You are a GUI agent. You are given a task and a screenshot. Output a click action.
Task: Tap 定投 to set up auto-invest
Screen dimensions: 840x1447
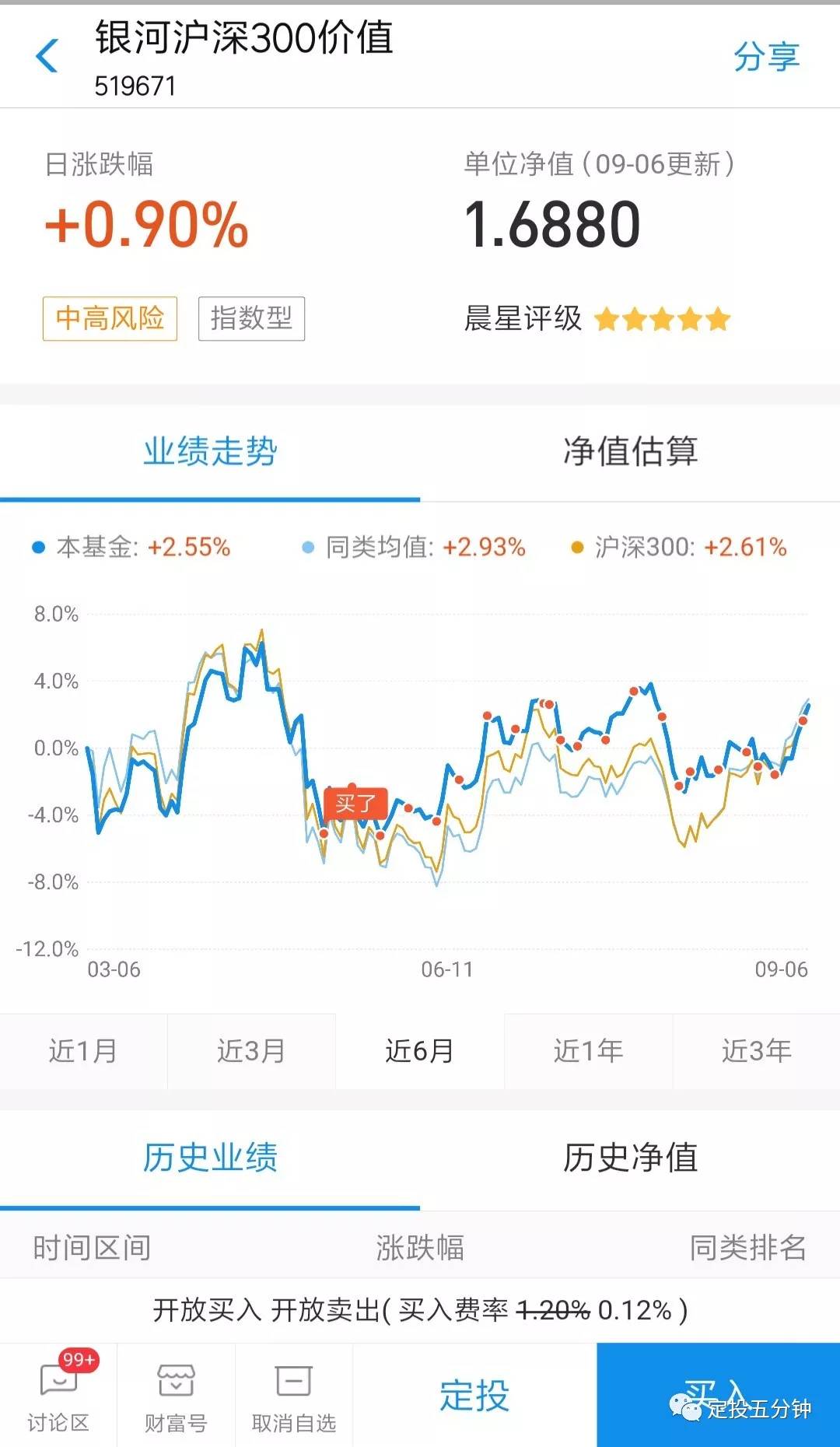pos(474,1395)
